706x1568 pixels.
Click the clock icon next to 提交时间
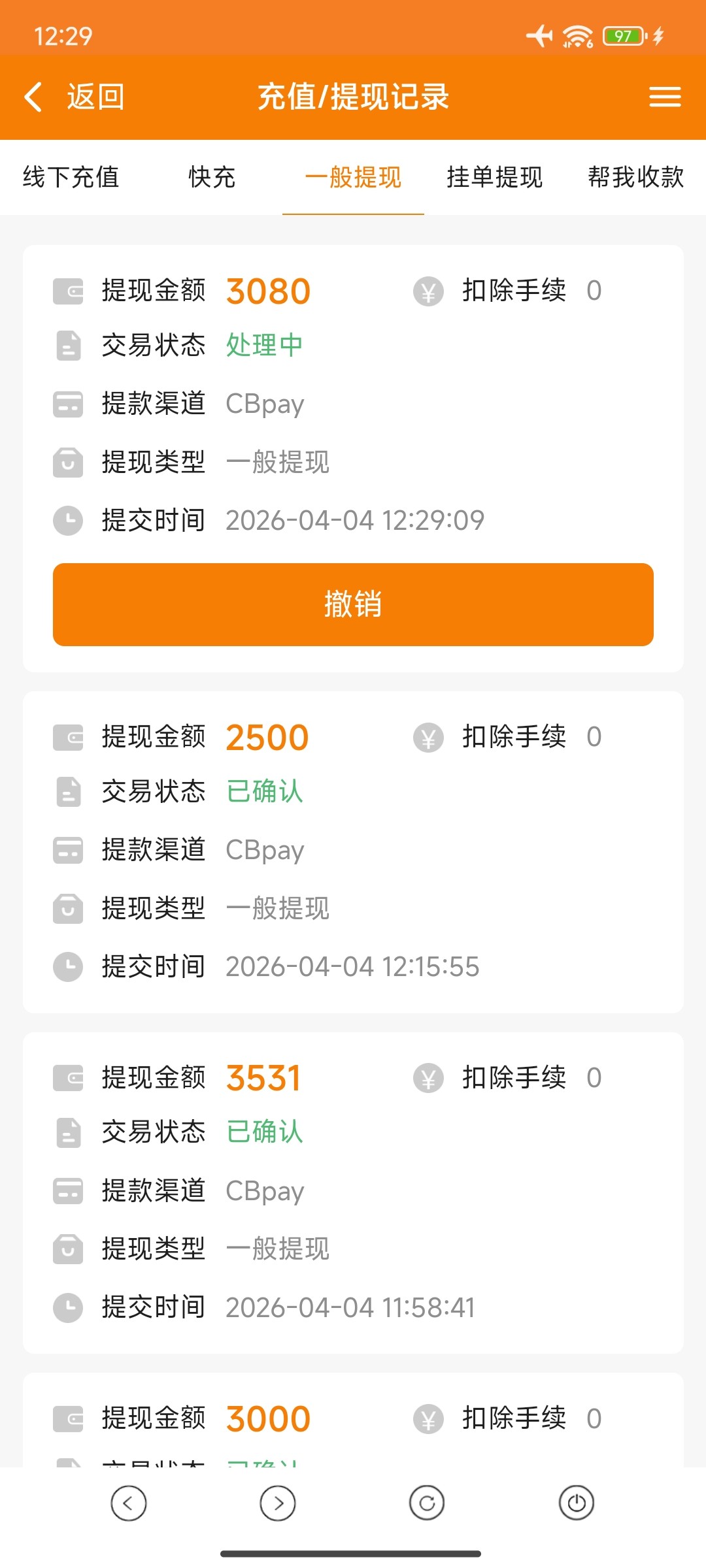click(67, 521)
